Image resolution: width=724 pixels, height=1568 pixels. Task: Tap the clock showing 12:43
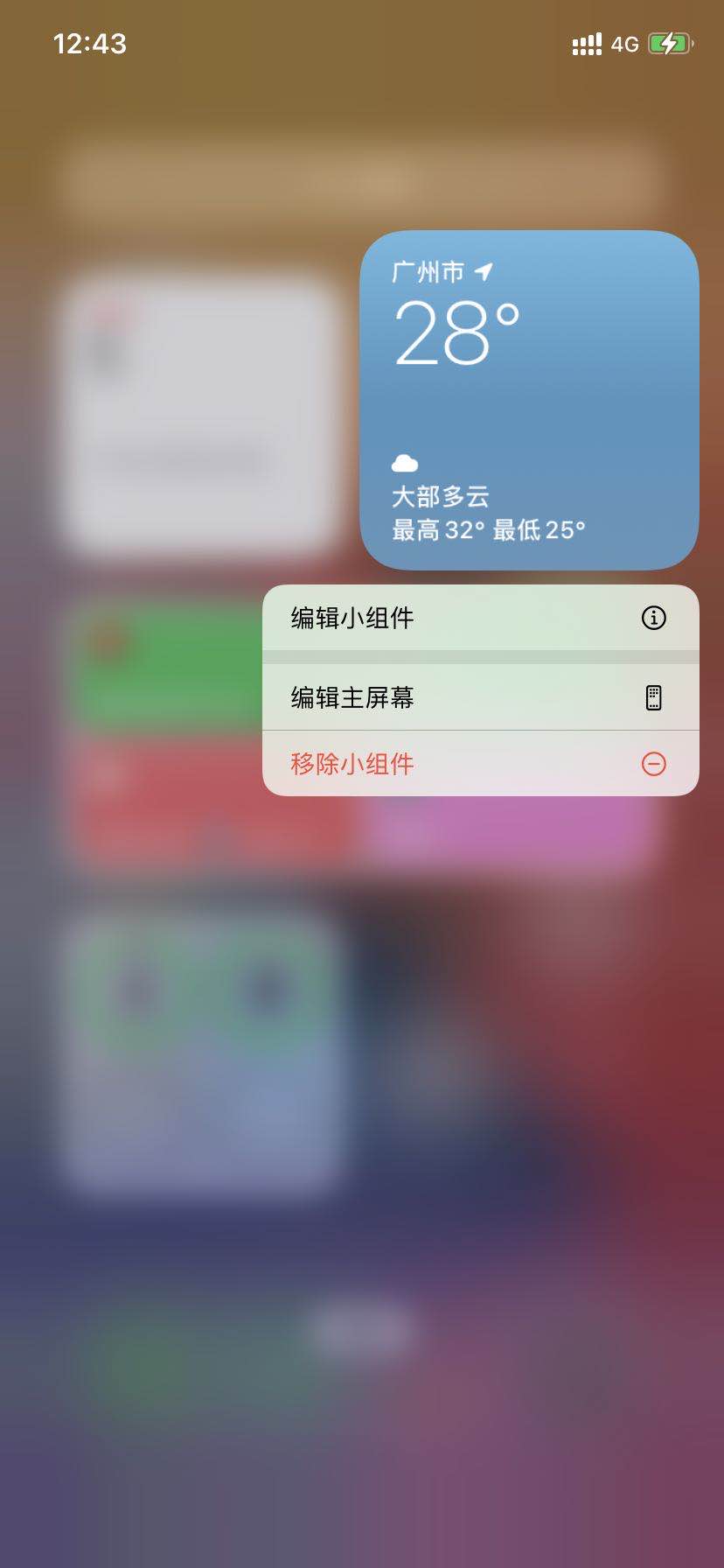click(x=90, y=43)
